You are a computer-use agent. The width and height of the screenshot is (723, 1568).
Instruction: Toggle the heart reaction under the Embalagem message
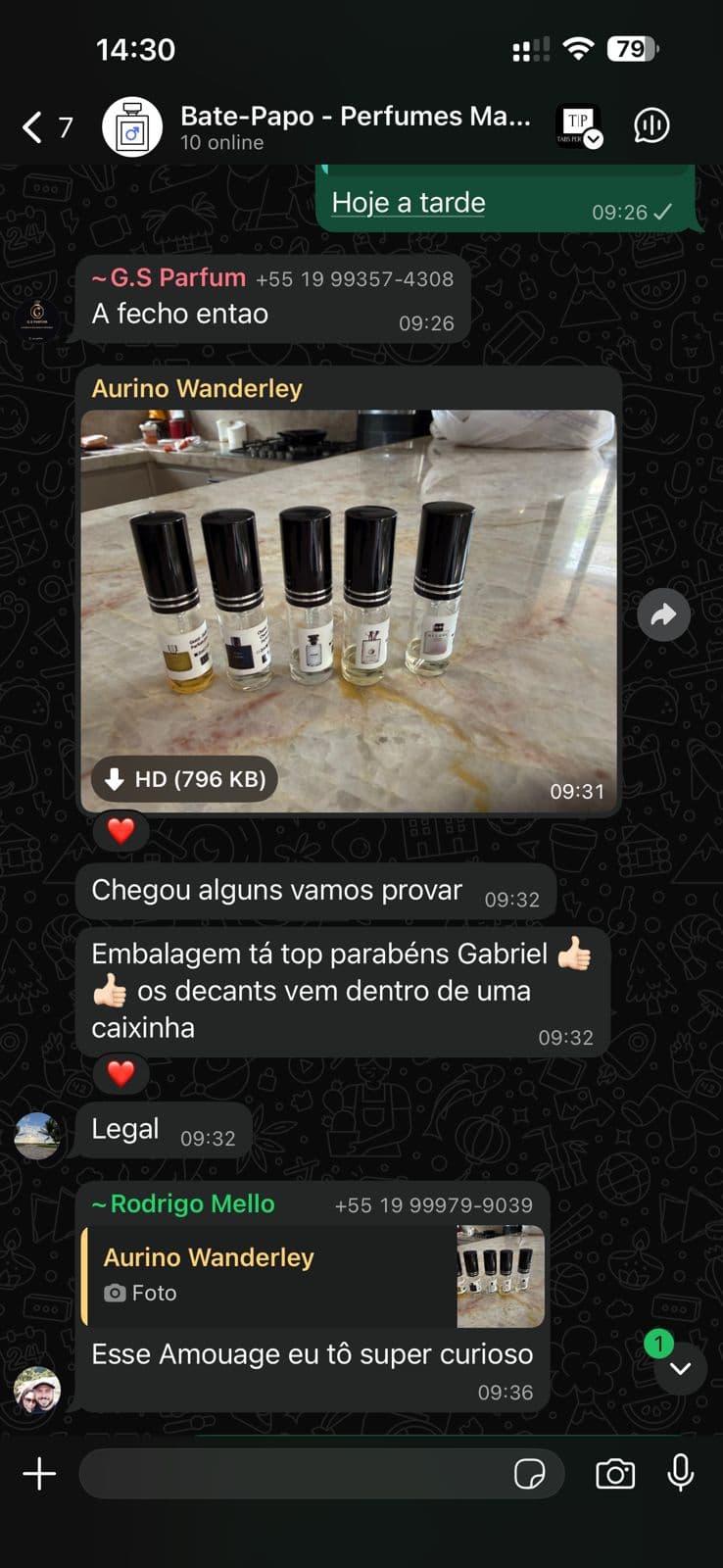(120, 1074)
